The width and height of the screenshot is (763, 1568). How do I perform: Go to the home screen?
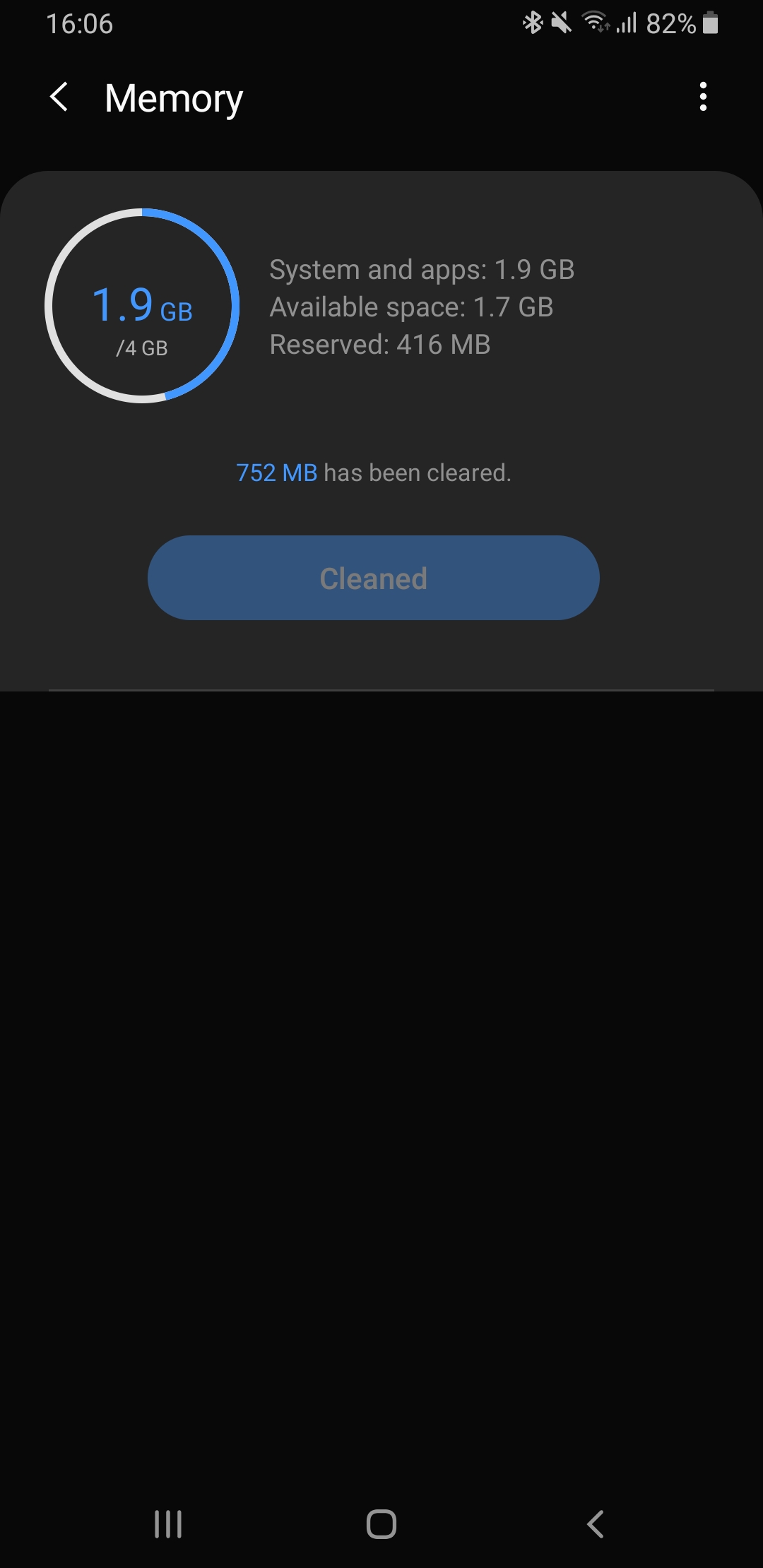(x=381, y=1524)
